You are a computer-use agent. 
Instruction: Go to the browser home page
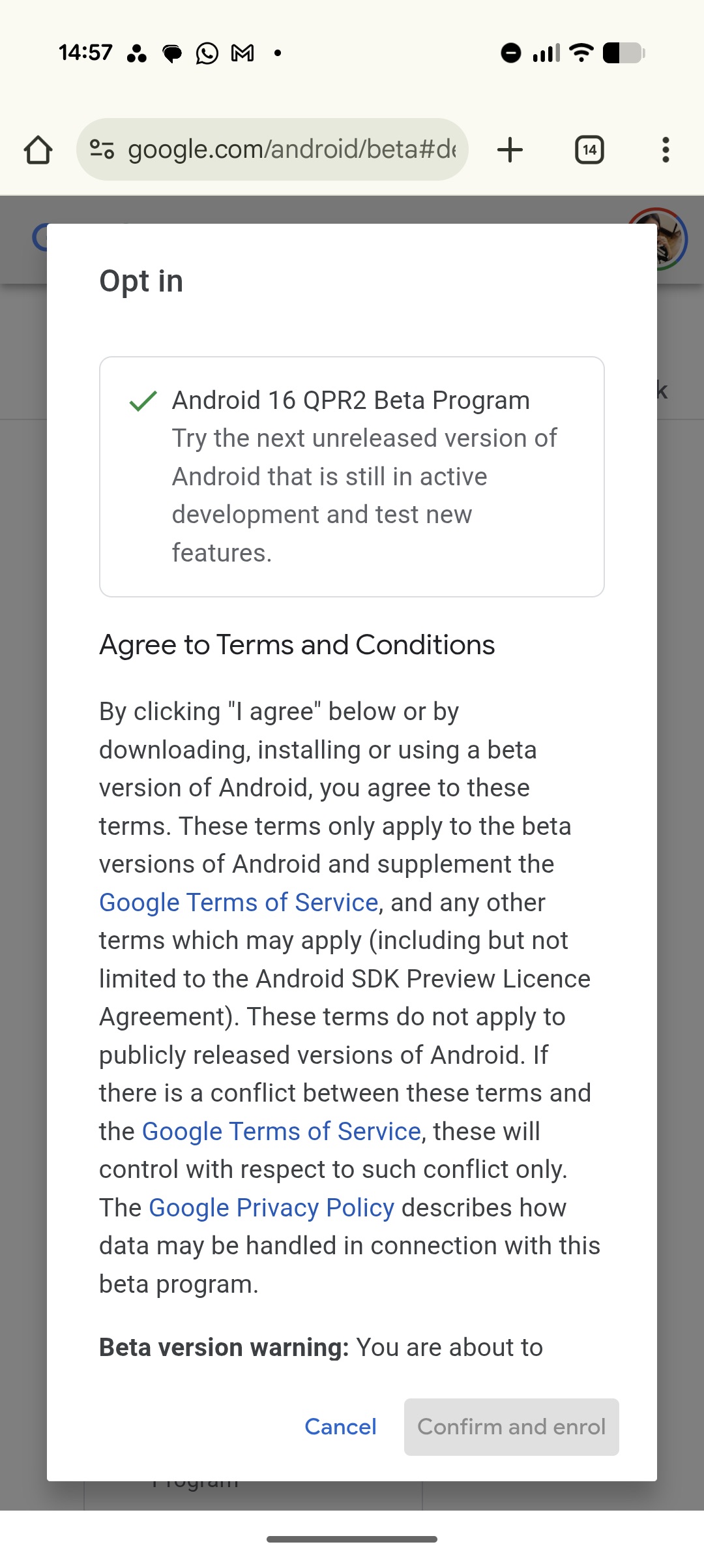(38, 150)
